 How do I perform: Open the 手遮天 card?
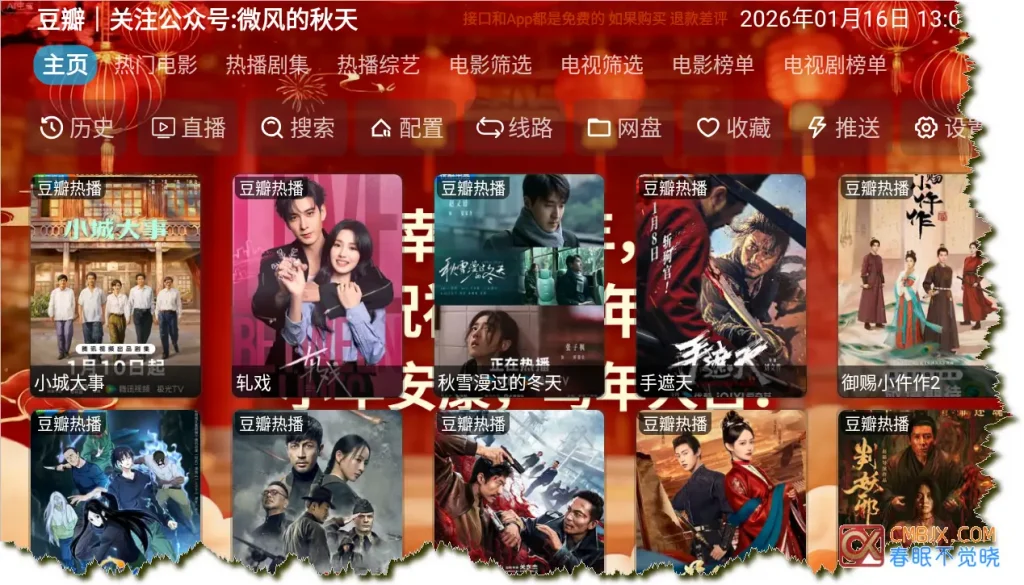pos(721,285)
